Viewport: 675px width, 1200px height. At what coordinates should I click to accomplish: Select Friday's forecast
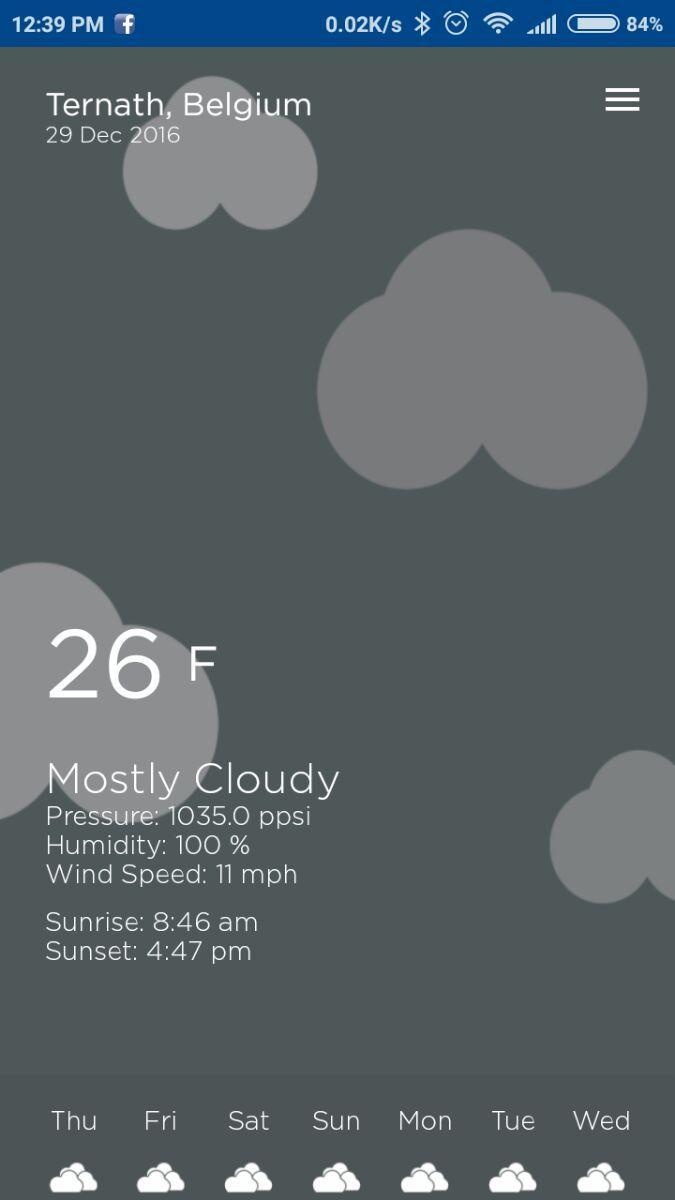(161, 1150)
